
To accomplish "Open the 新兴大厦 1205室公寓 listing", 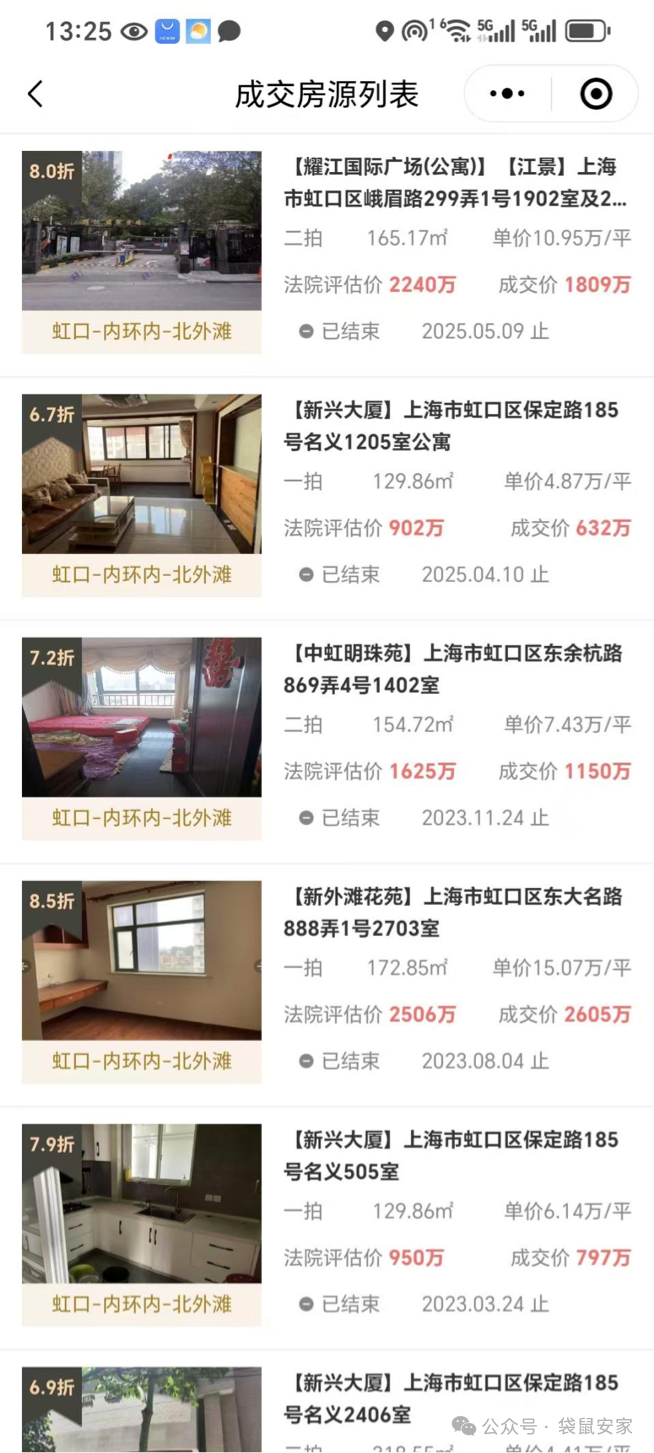I will (456, 426).
